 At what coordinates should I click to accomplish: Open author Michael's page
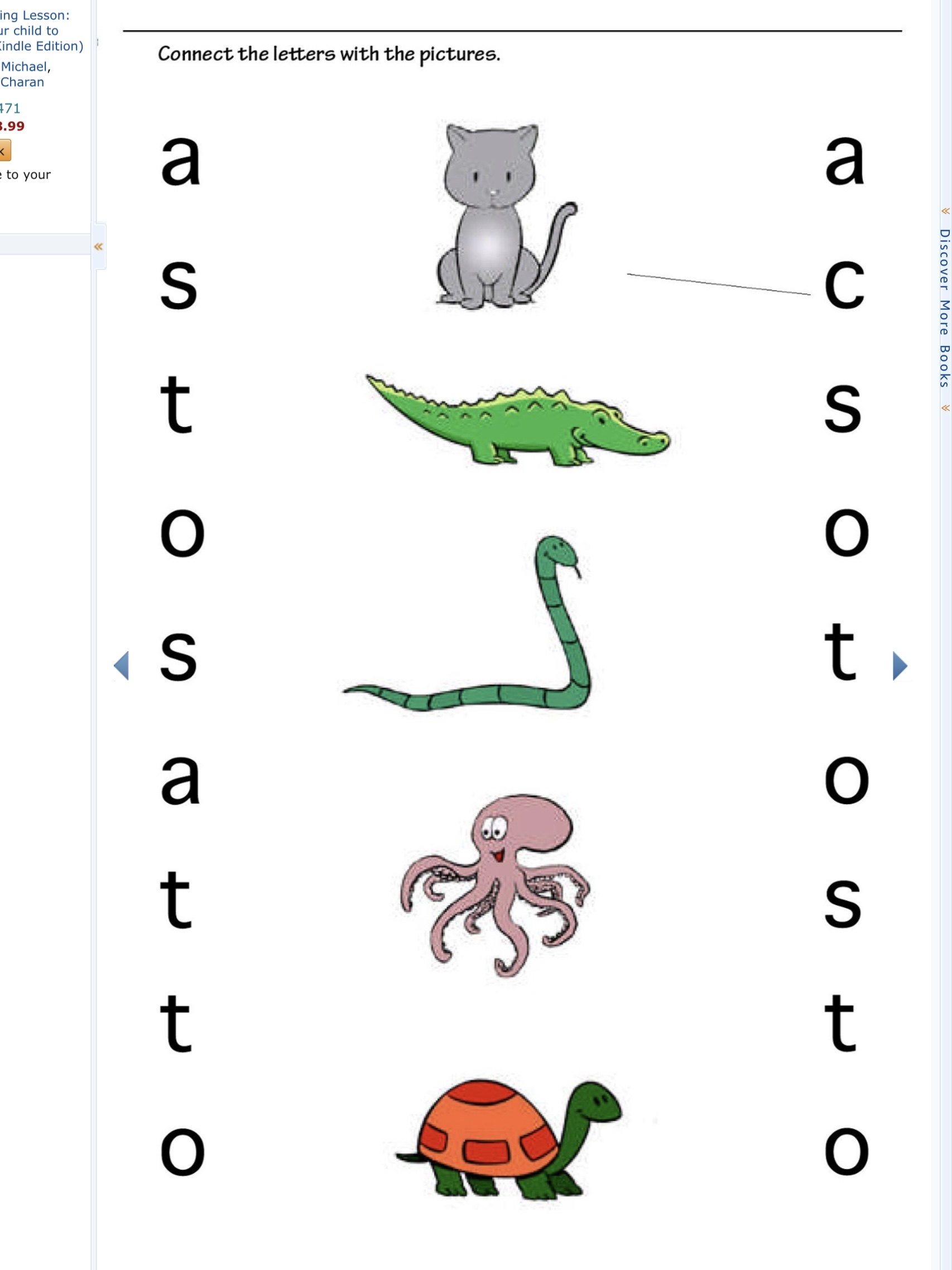(23, 66)
